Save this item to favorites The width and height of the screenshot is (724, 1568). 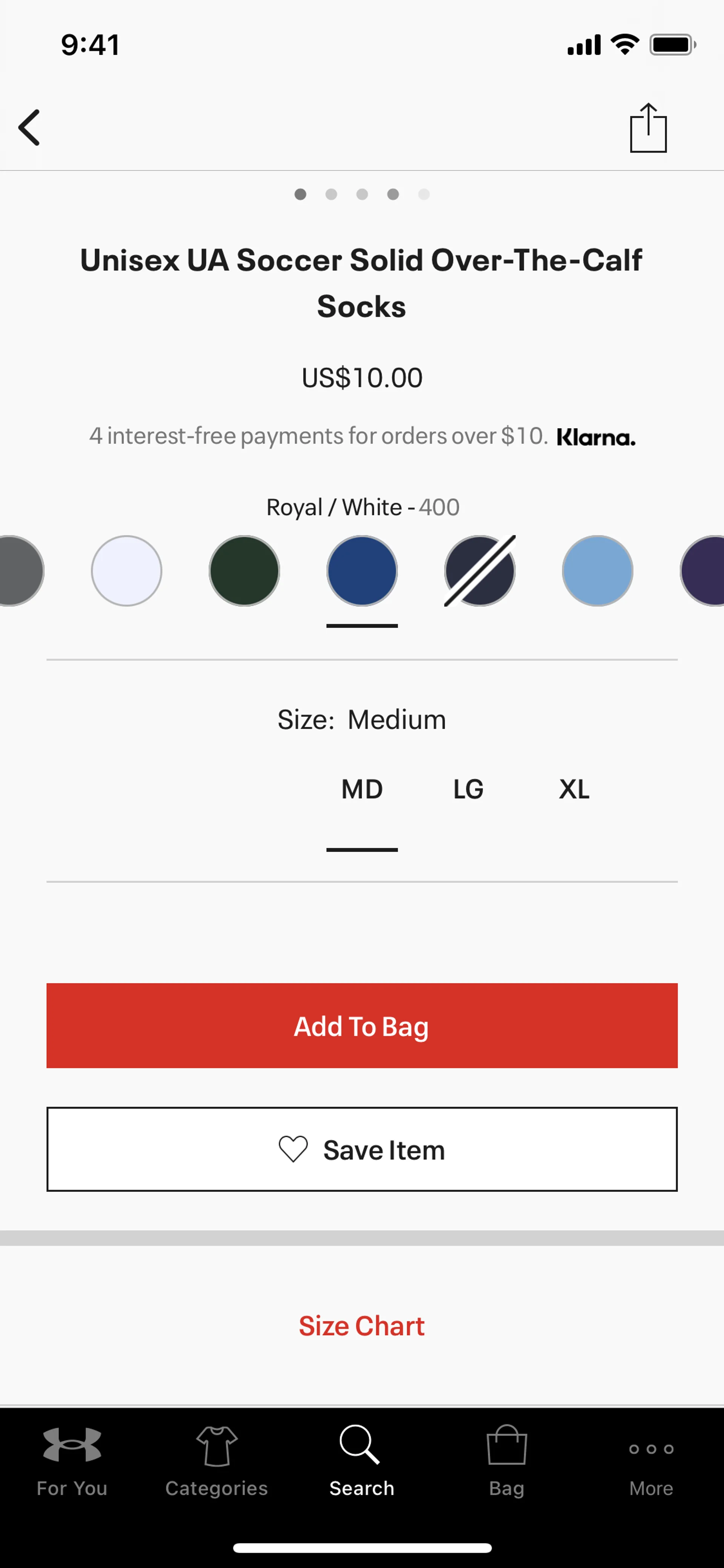pos(362,1149)
